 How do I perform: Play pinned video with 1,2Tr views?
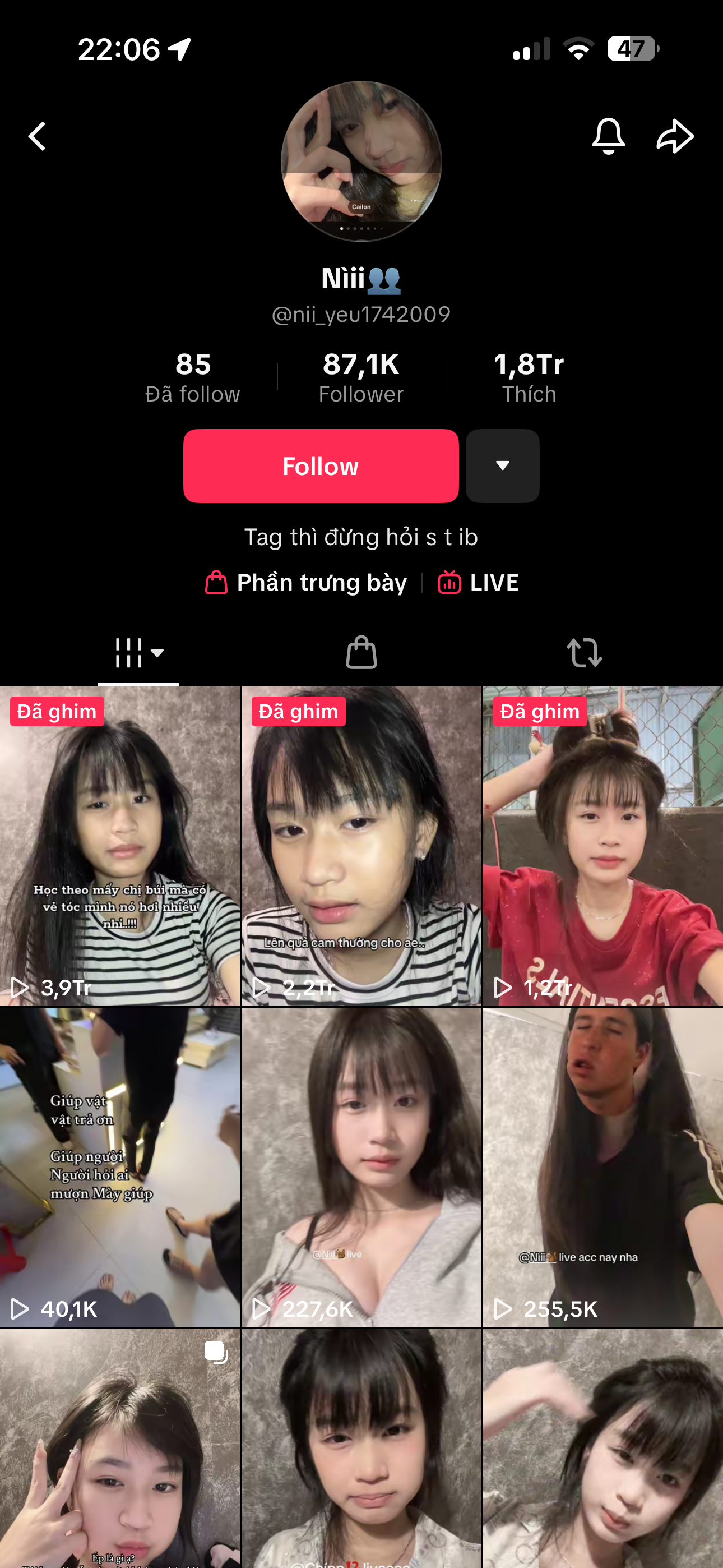pyautogui.click(x=602, y=846)
